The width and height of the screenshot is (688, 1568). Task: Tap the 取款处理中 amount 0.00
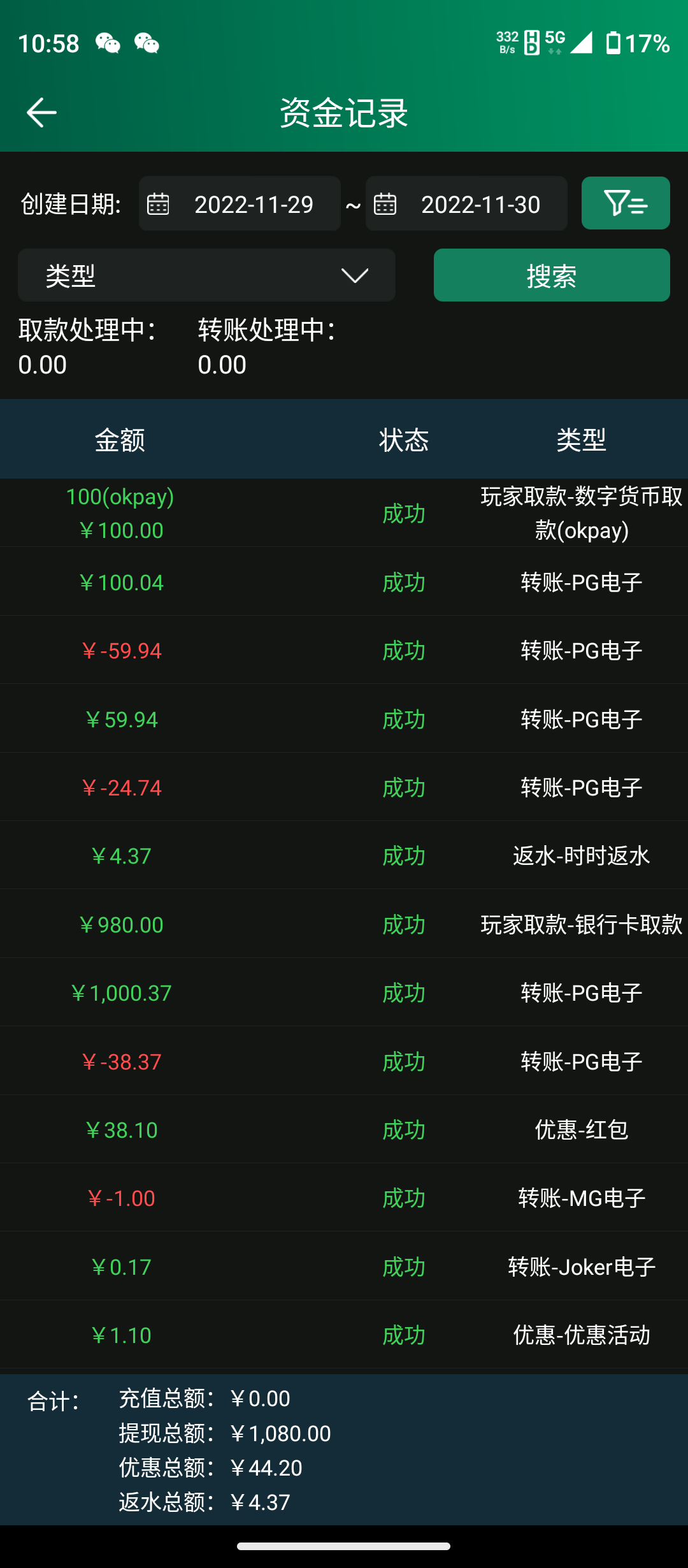coord(43,363)
